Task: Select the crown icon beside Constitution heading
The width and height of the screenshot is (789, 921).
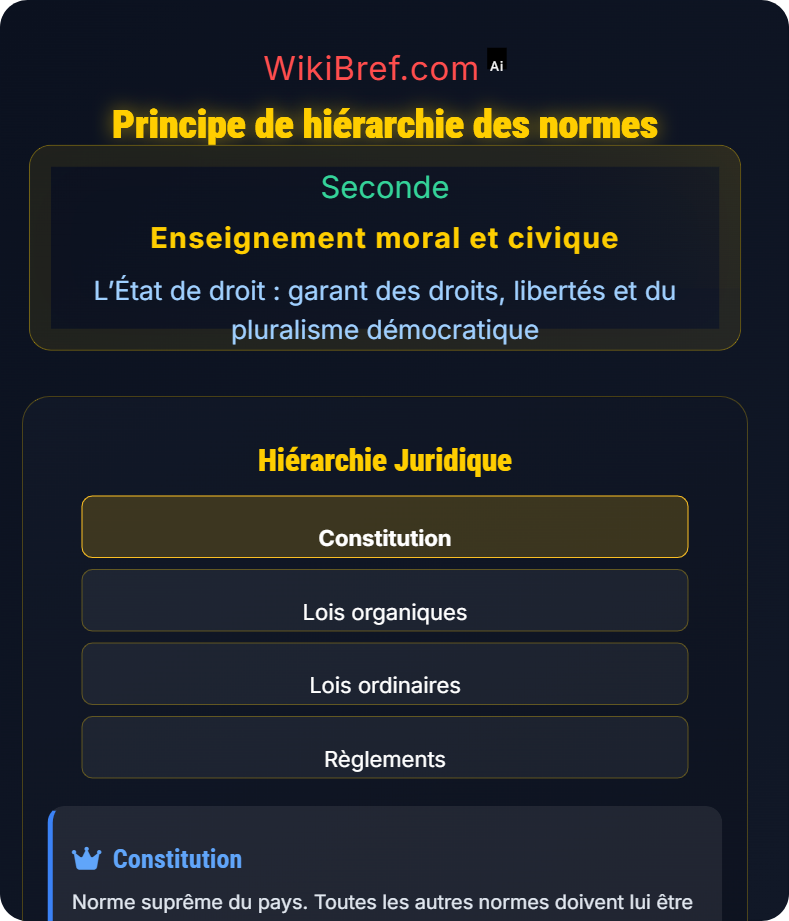Action: coord(86,858)
